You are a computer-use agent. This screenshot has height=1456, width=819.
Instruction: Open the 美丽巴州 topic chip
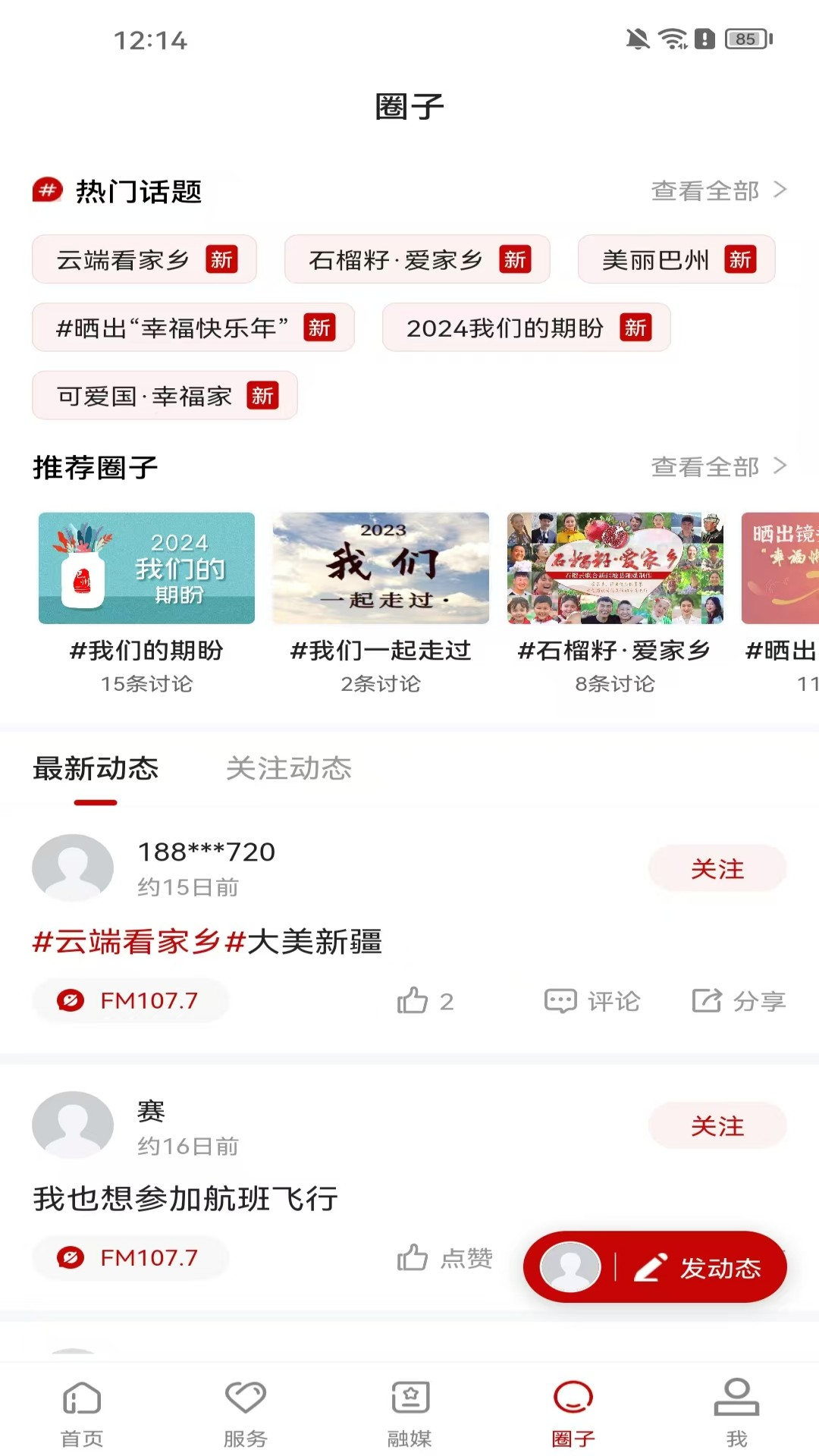point(676,260)
